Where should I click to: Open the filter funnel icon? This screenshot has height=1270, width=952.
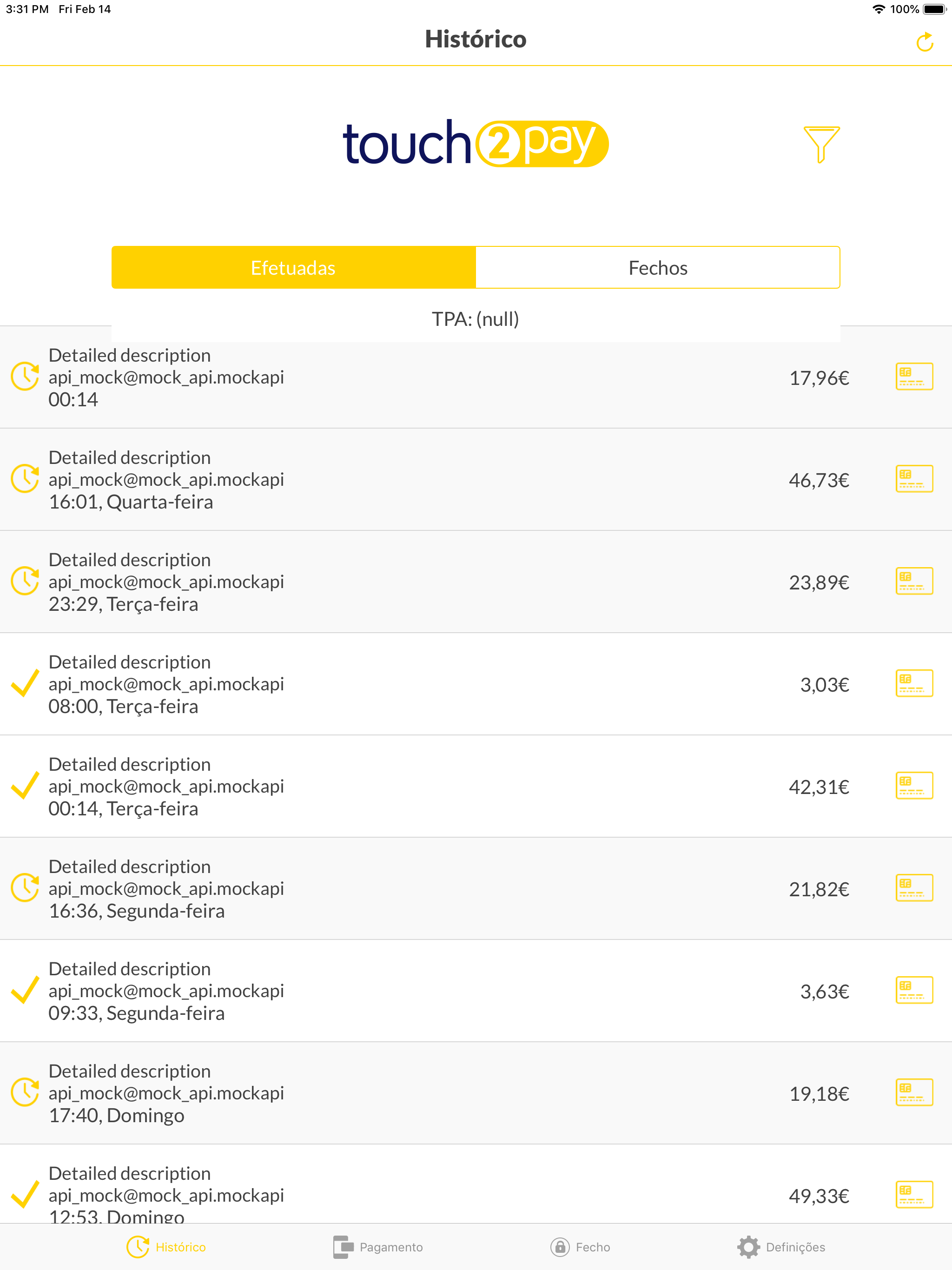(822, 145)
